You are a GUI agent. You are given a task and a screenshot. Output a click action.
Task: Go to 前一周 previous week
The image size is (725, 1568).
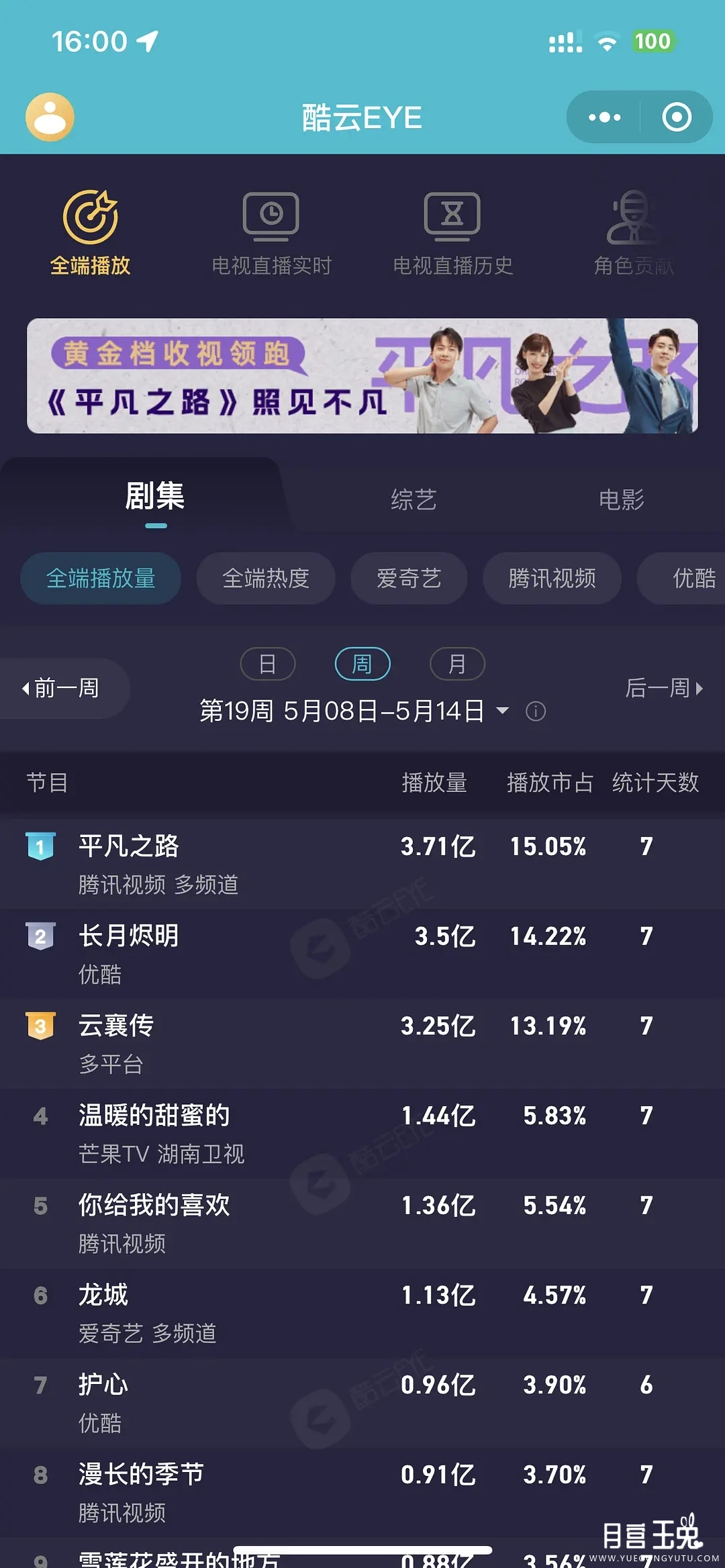coord(62,688)
